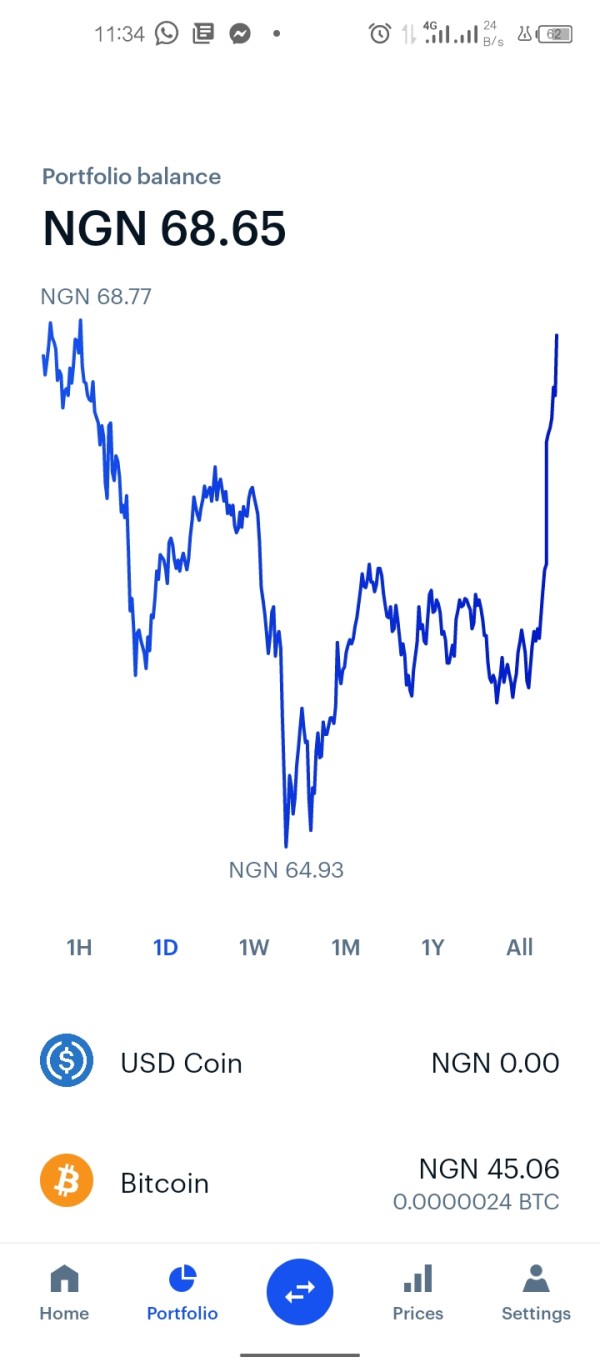This screenshot has height=1367, width=600.
Task: Switch chart to 1W range
Action: 254,947
